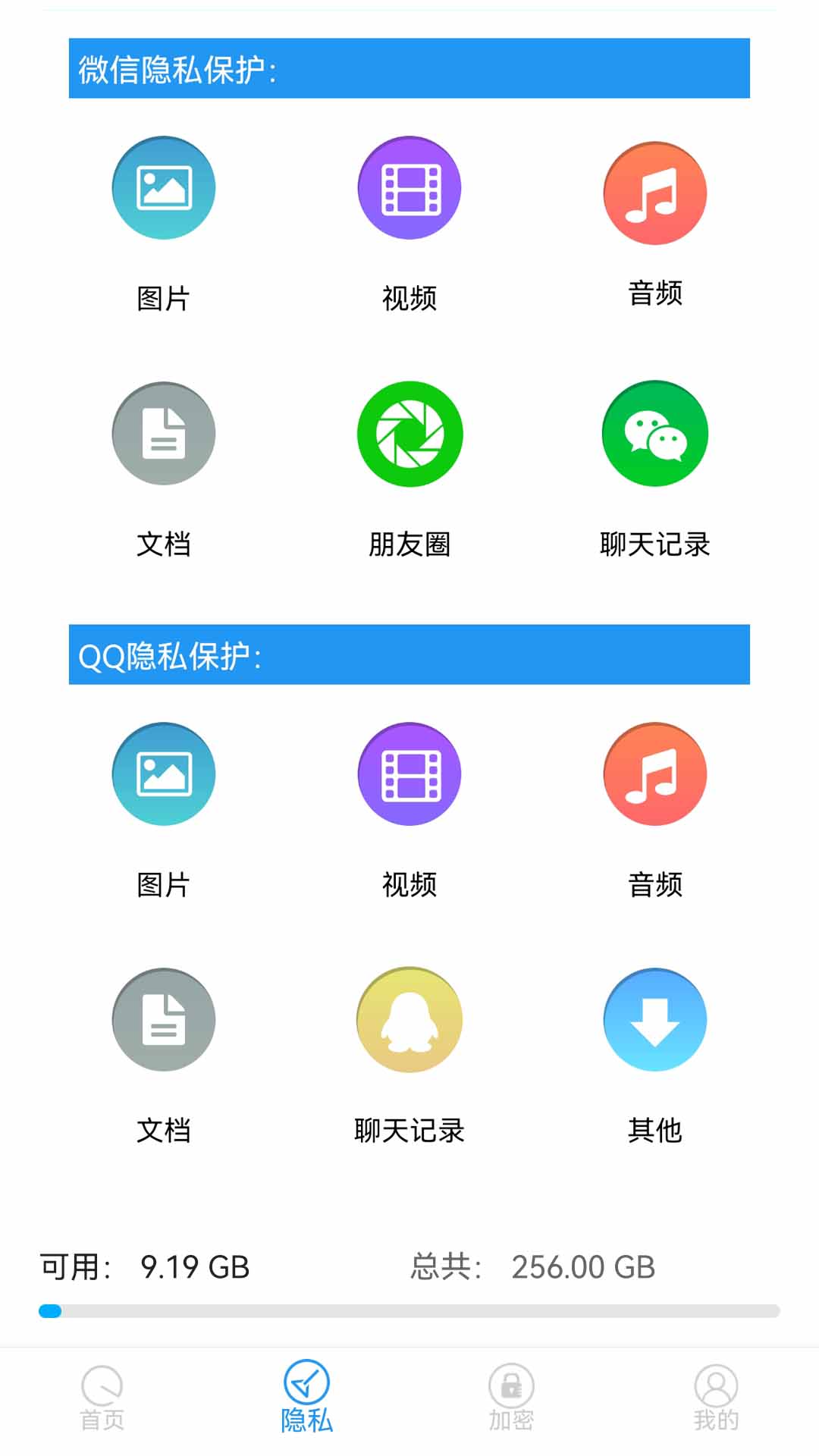Open the QQ 视频 video icon
Image resolution: width=819 pixels, height=1456 pixels.
point(409,773)
